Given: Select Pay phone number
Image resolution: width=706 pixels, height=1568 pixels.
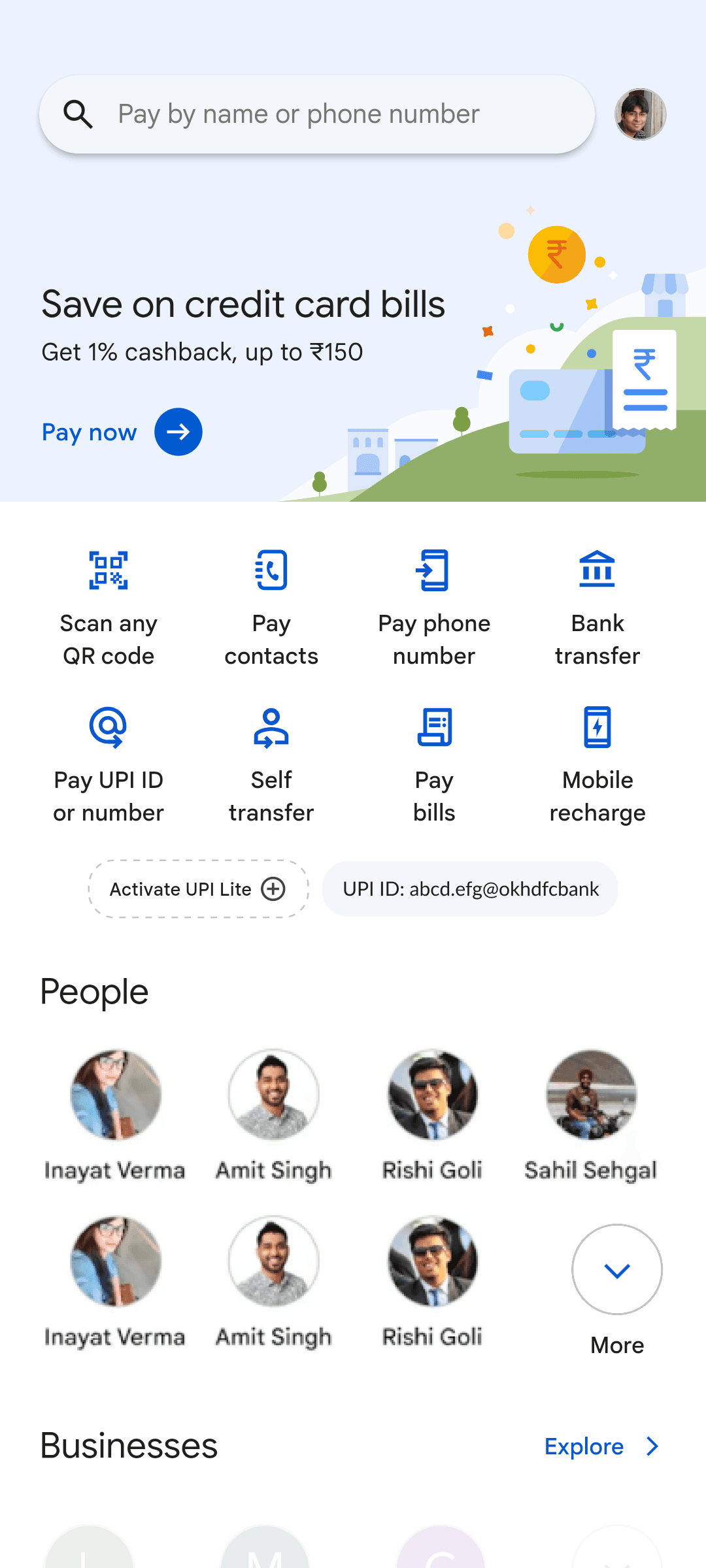Looking at the screenshot, I should [x=434, y=608].
